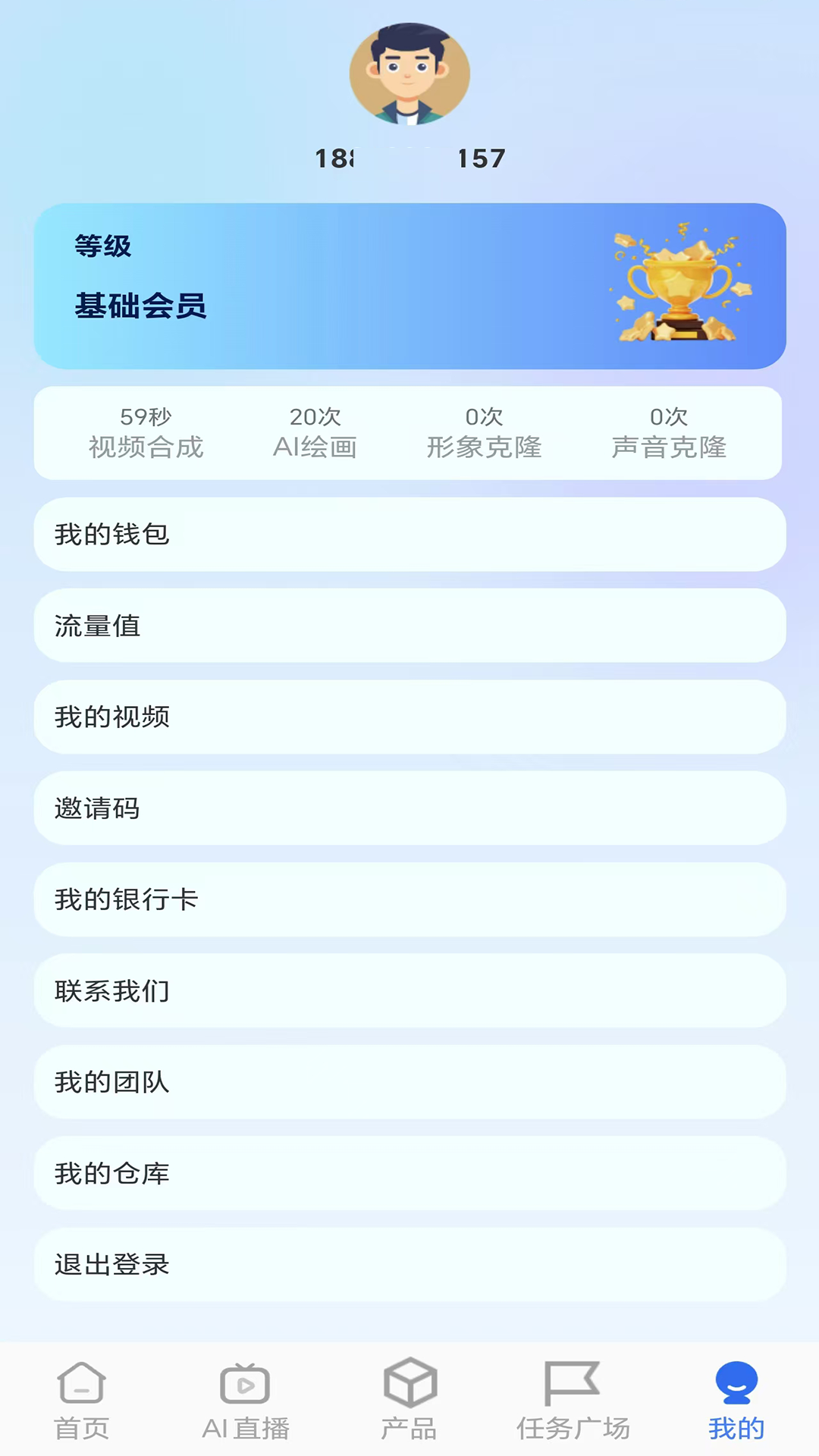Tap the user avatar image

[409, 74]
